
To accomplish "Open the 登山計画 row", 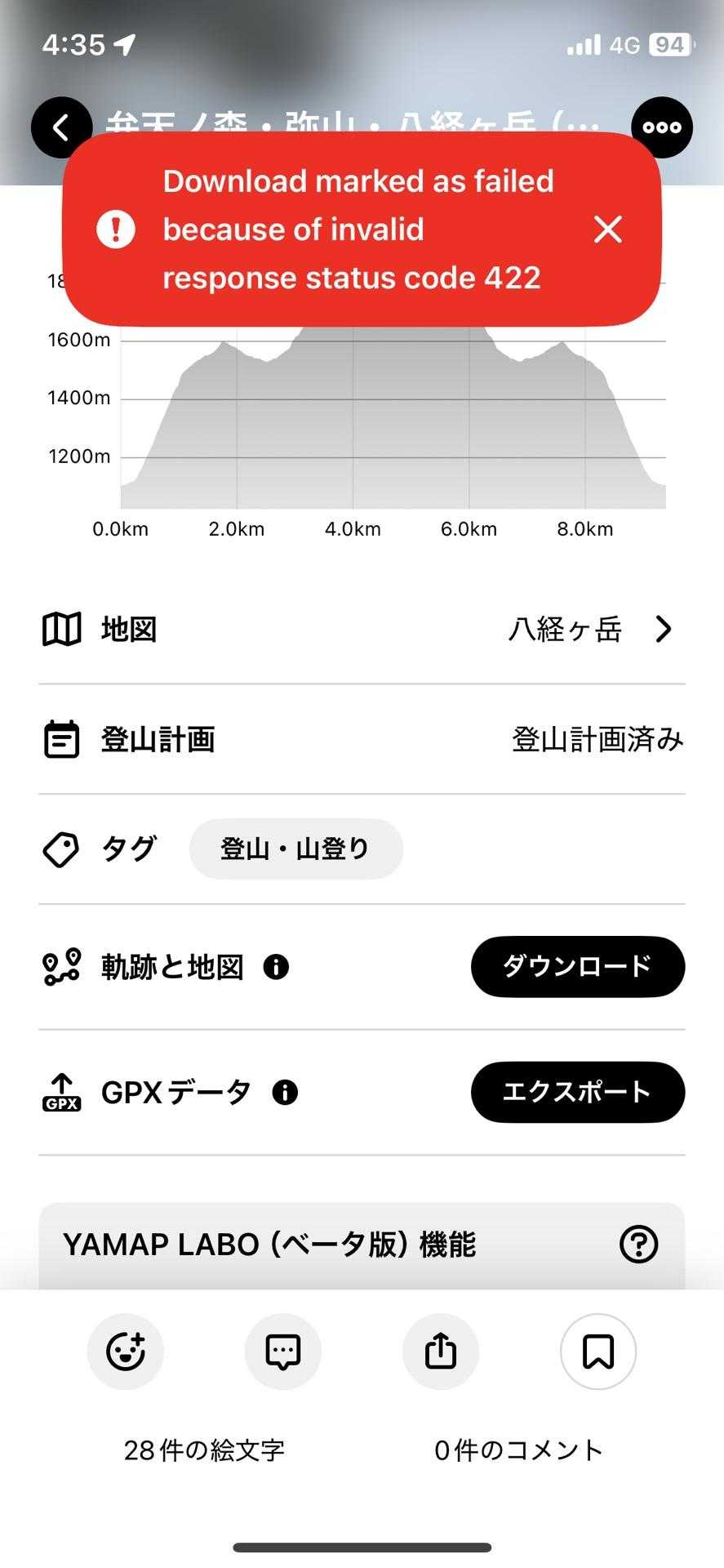I will pos(362,740).
